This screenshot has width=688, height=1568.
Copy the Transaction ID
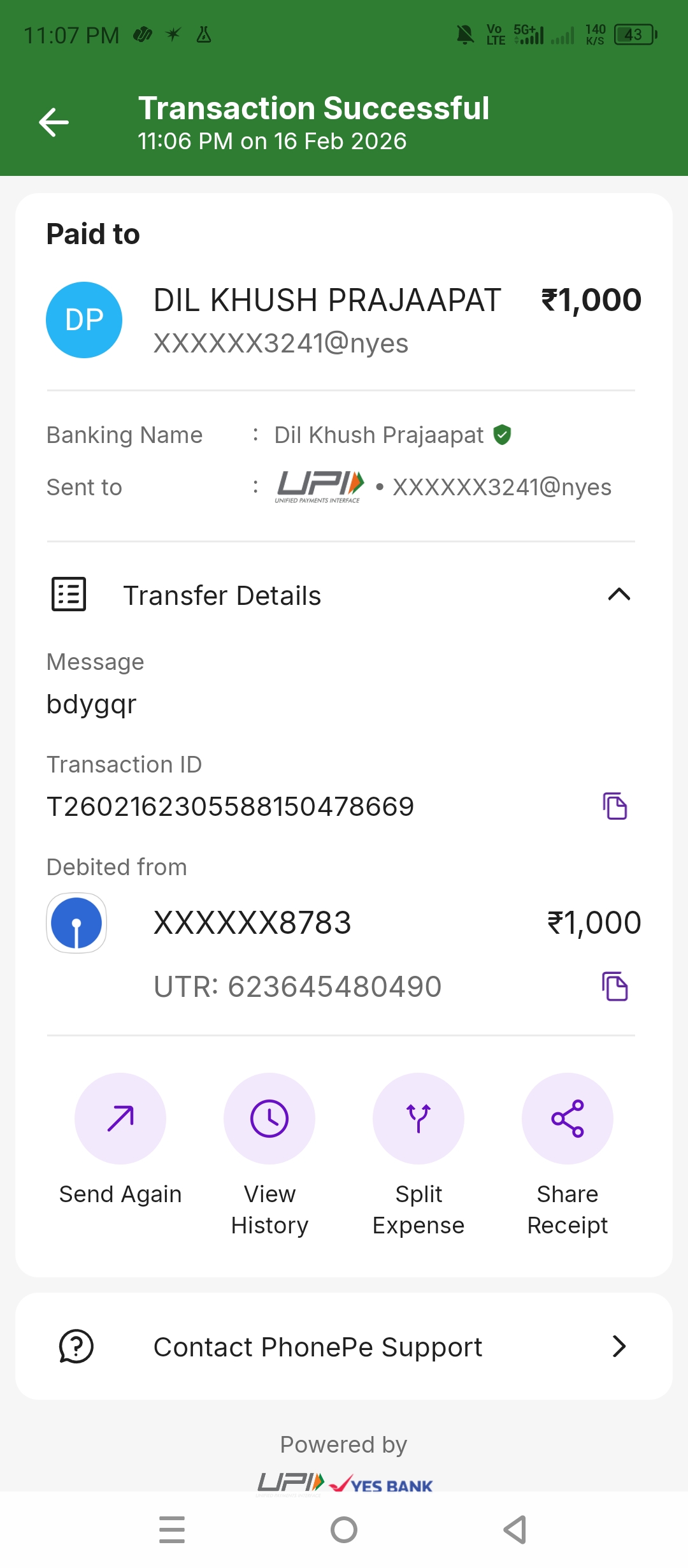pos(615,806)
